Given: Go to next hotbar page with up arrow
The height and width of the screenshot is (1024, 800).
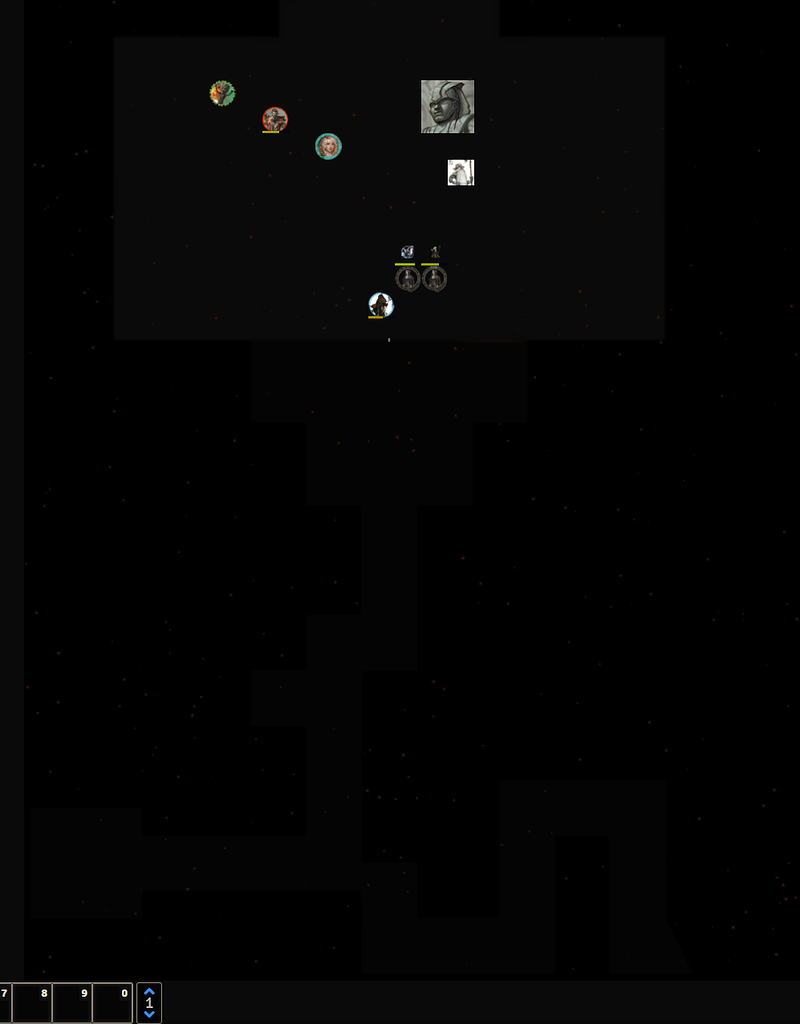Looking at the screenshot, I should (149, 991).
